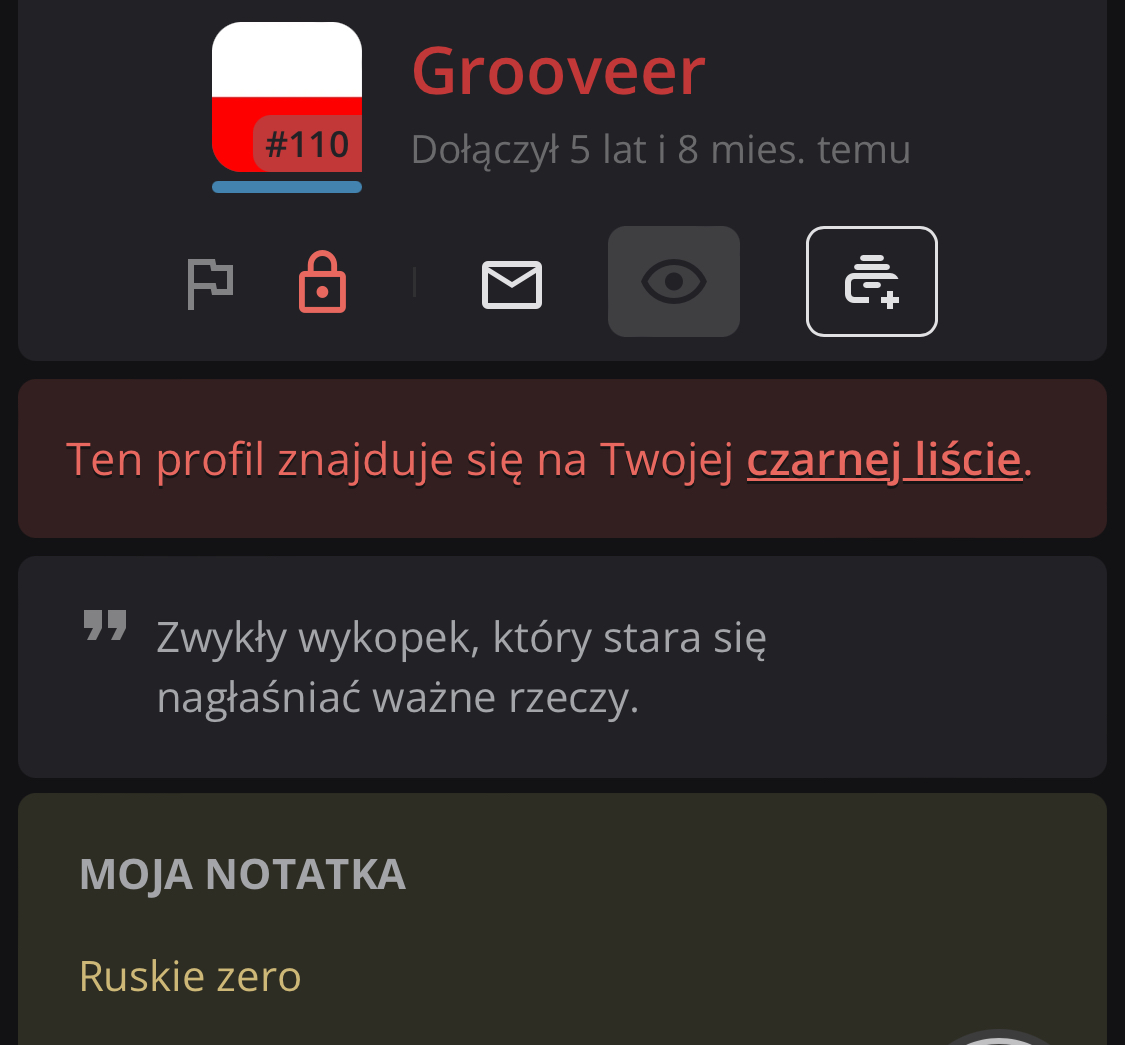The width and height of the screenshot is (1125, 1045).
Task: Tap the red padlock blacklist icon
Action: 322,283
